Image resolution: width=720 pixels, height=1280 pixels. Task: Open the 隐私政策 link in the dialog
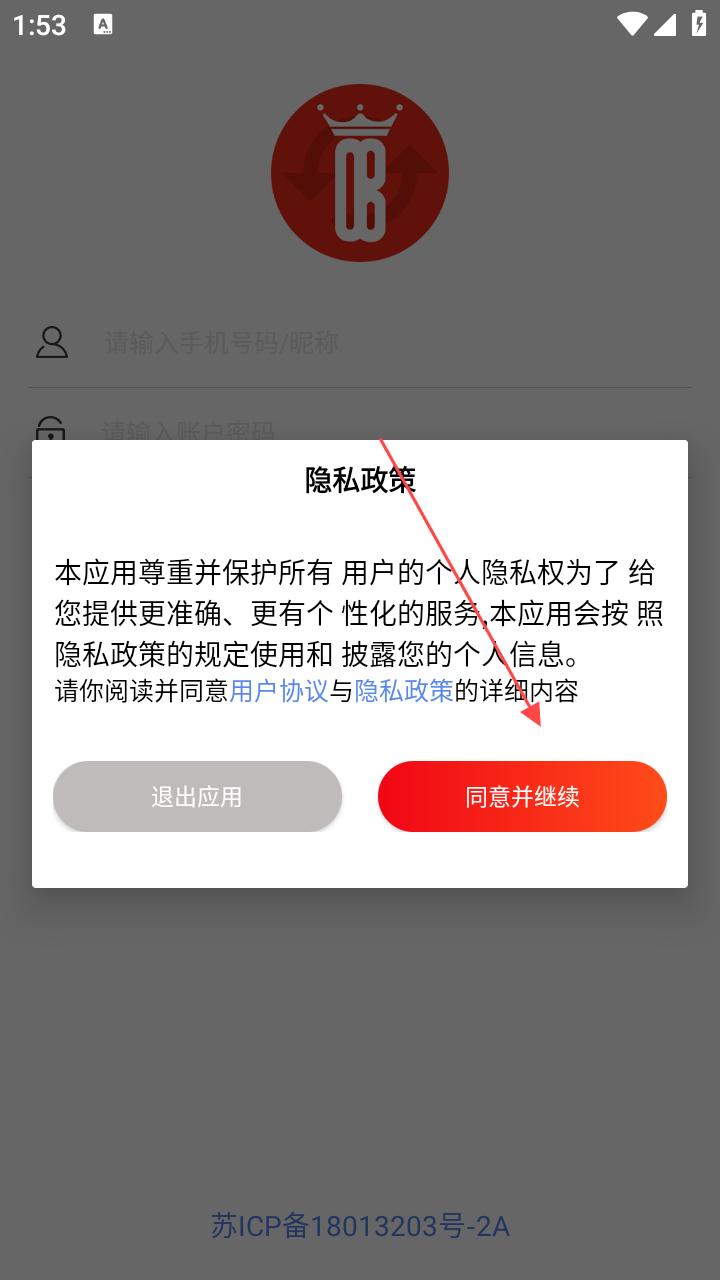pyautogui.click(x=404, y=691)
